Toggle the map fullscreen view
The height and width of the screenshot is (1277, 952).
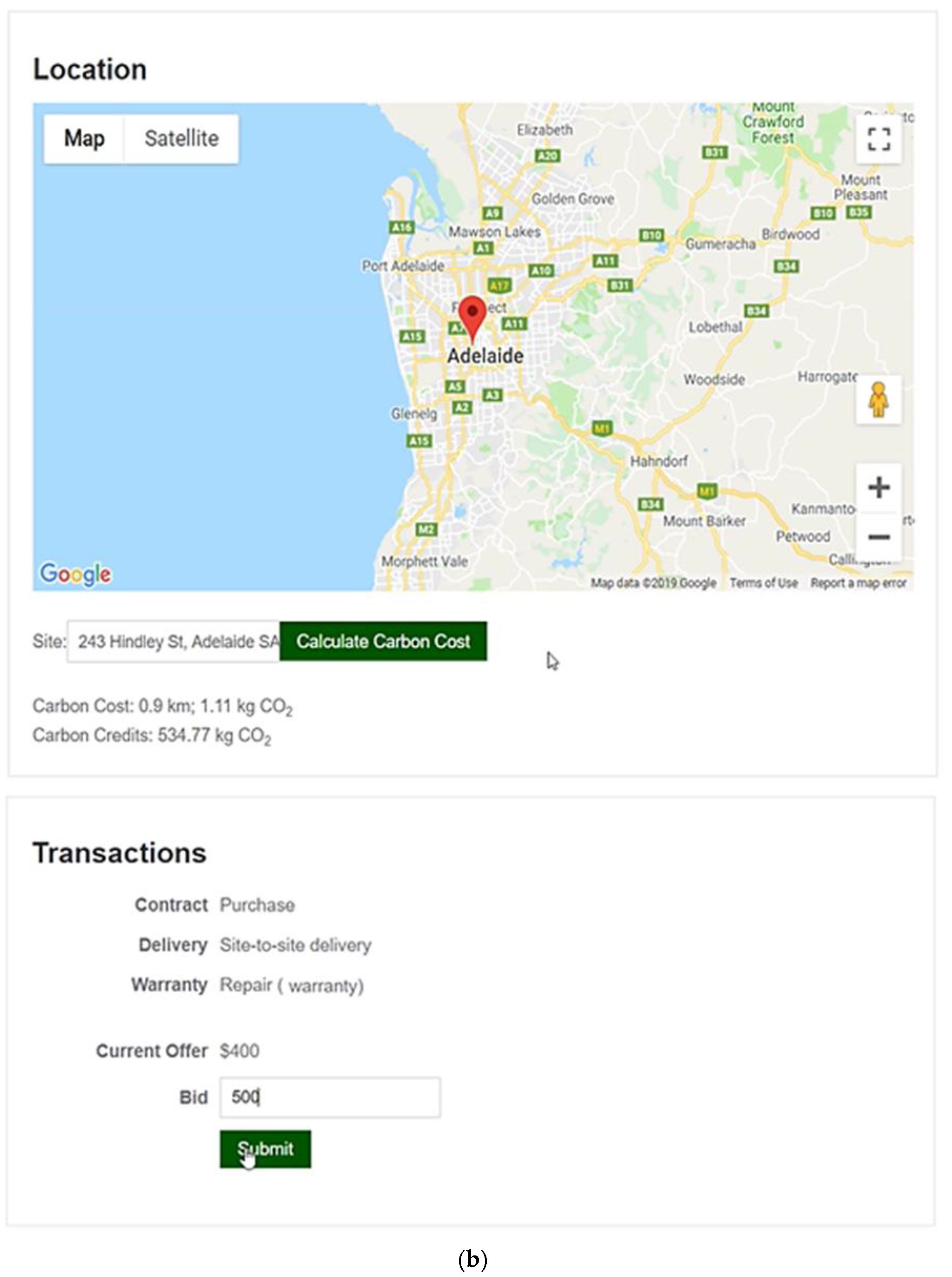878,139
